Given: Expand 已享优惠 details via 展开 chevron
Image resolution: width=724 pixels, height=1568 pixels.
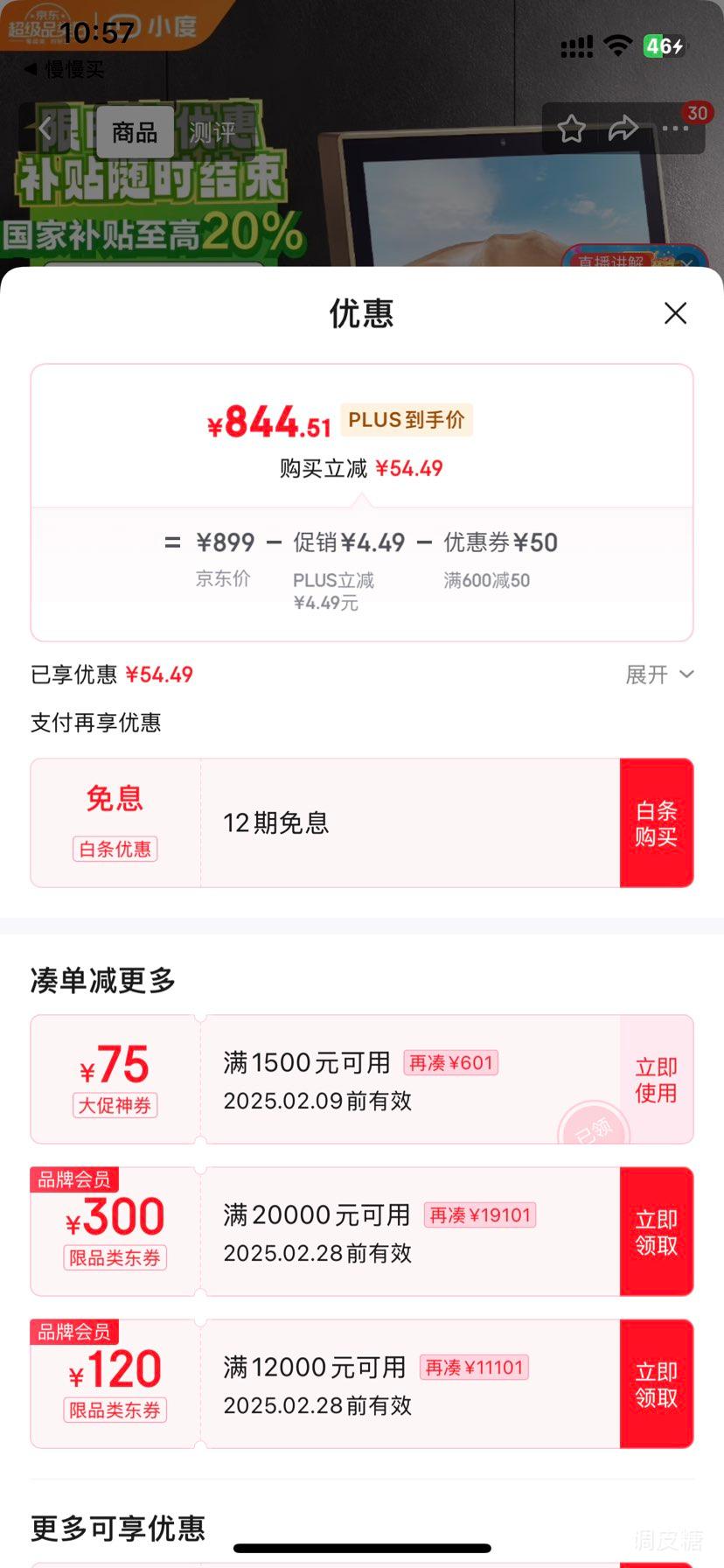Looking at the screenshot, I should 658,675.
